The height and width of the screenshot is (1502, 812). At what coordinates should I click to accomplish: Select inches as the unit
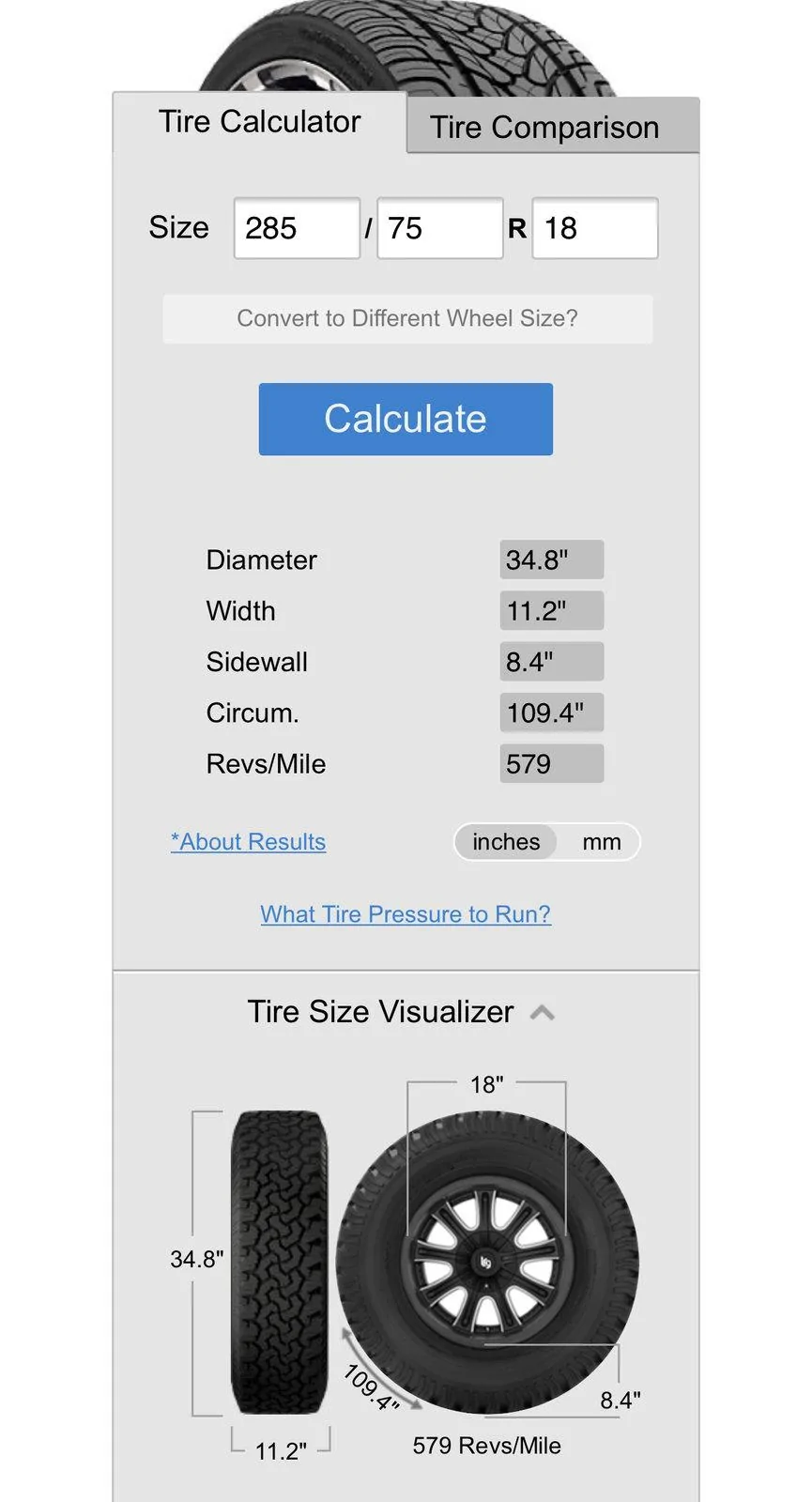(506, 842)
